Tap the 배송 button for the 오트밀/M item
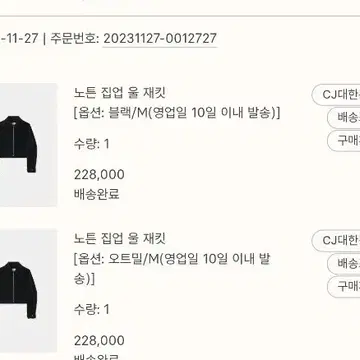The image size is (360, 360). tap(344, 264)
